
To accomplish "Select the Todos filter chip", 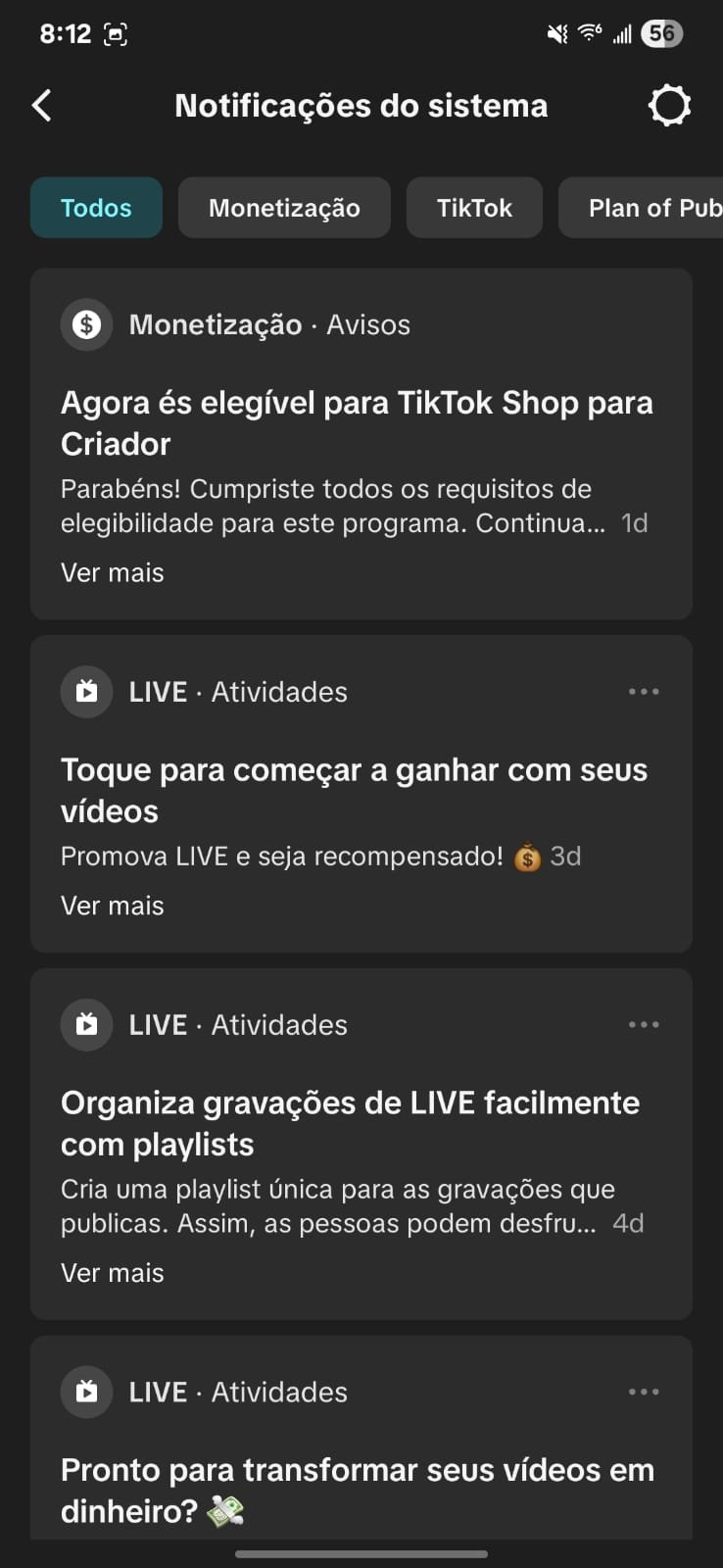I will (x=96, y=208).
